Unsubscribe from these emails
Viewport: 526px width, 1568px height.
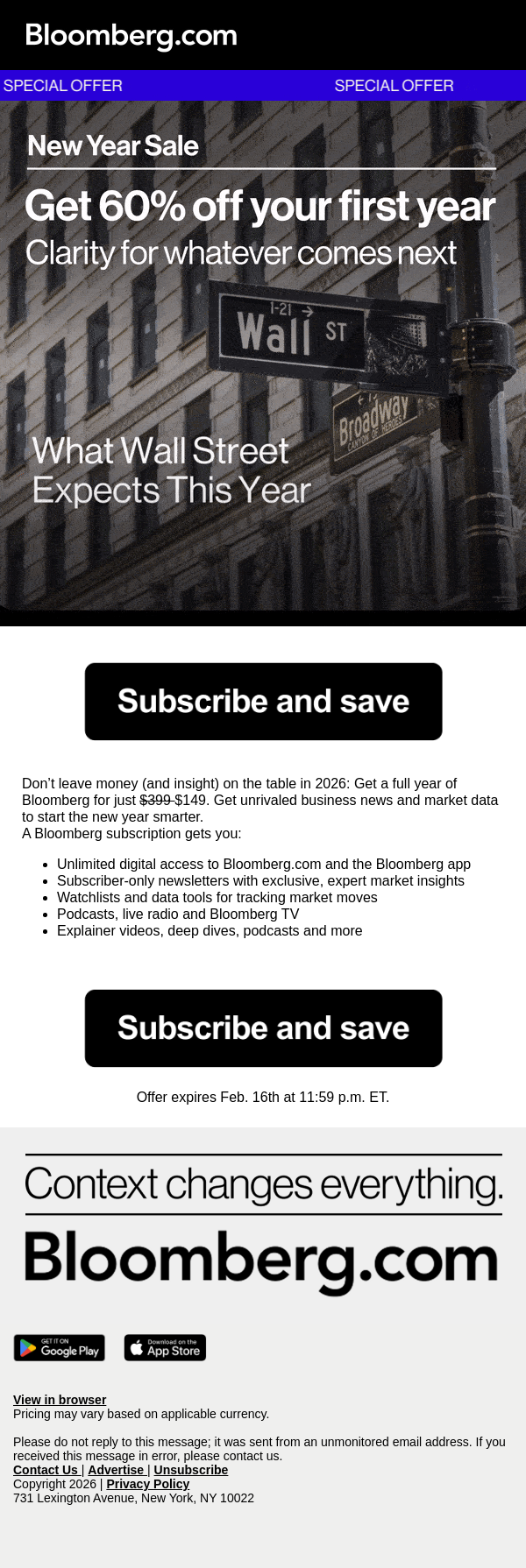click(190, 1470)
